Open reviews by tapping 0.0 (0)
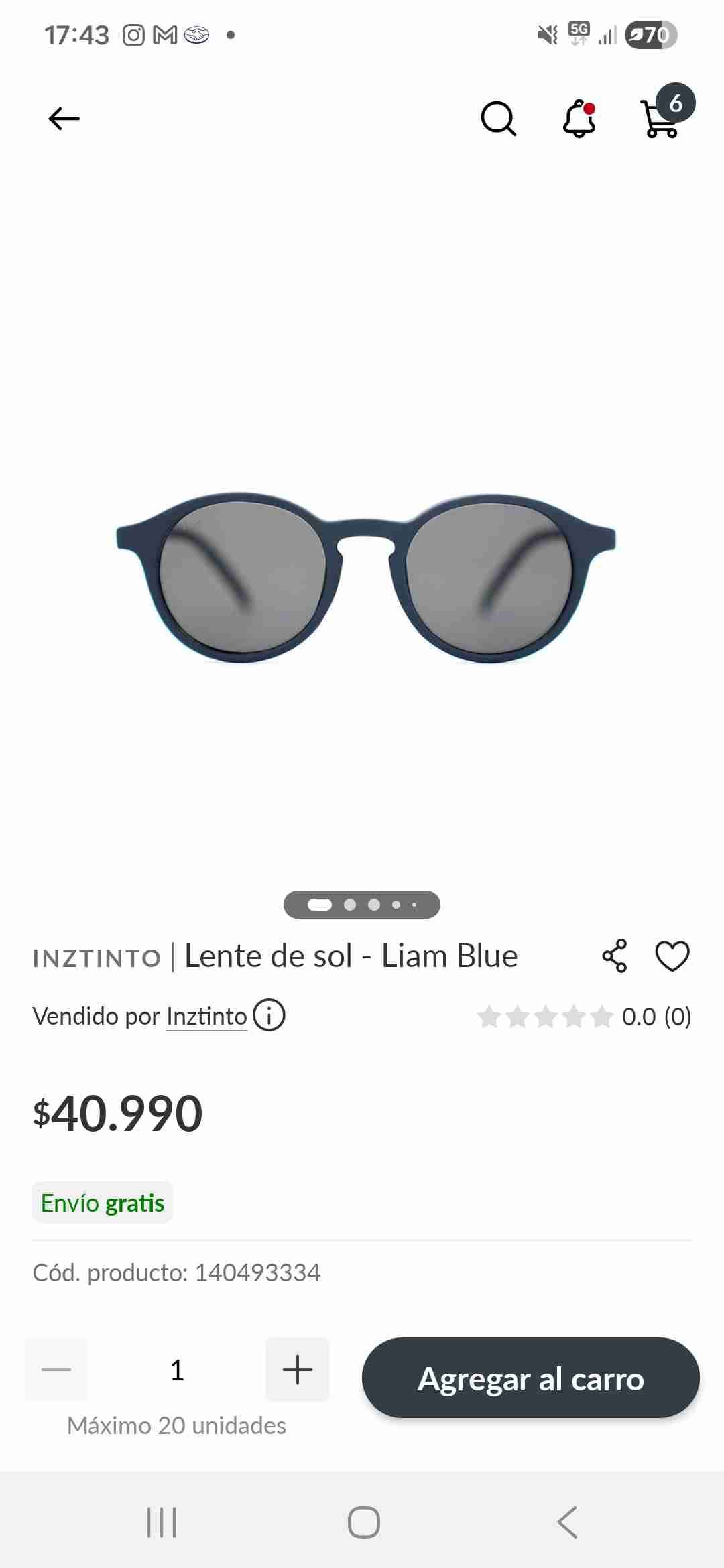 656,1017
